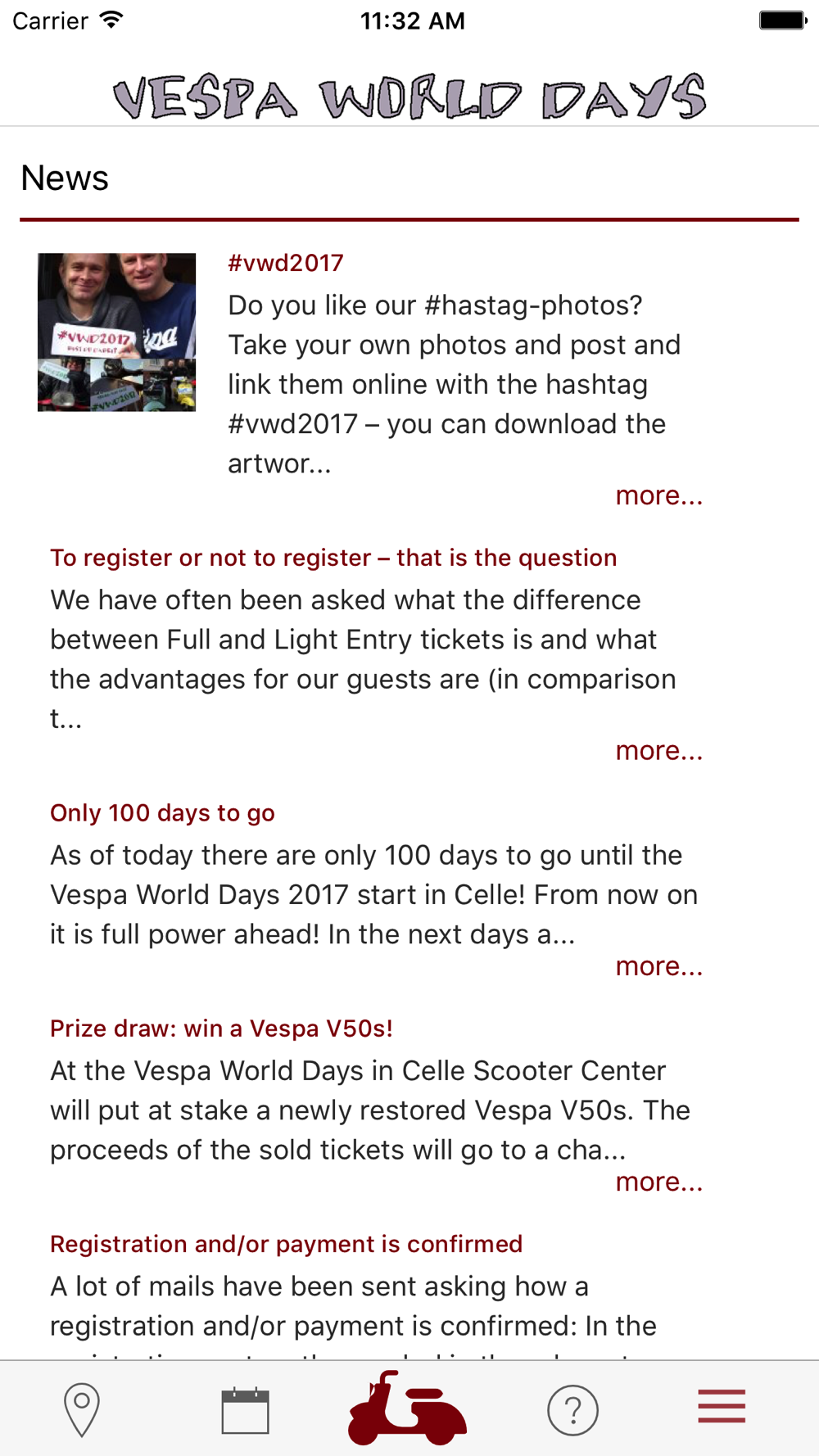The width and height of the screenshot is (819, 1456).
Task: Open the #vwd2017 article headline
Action: (285, 263)
